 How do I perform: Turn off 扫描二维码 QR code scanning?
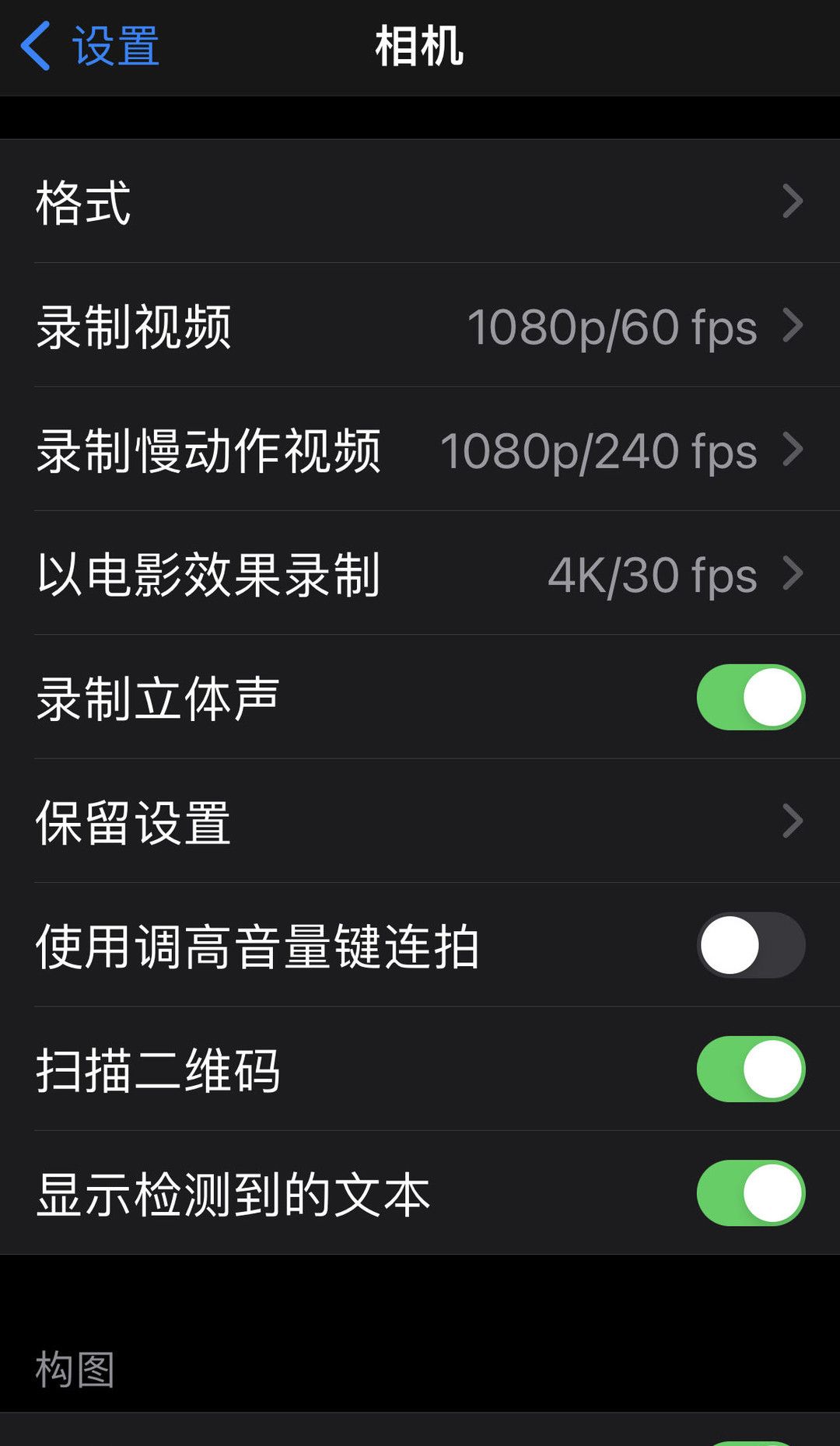749,1068
